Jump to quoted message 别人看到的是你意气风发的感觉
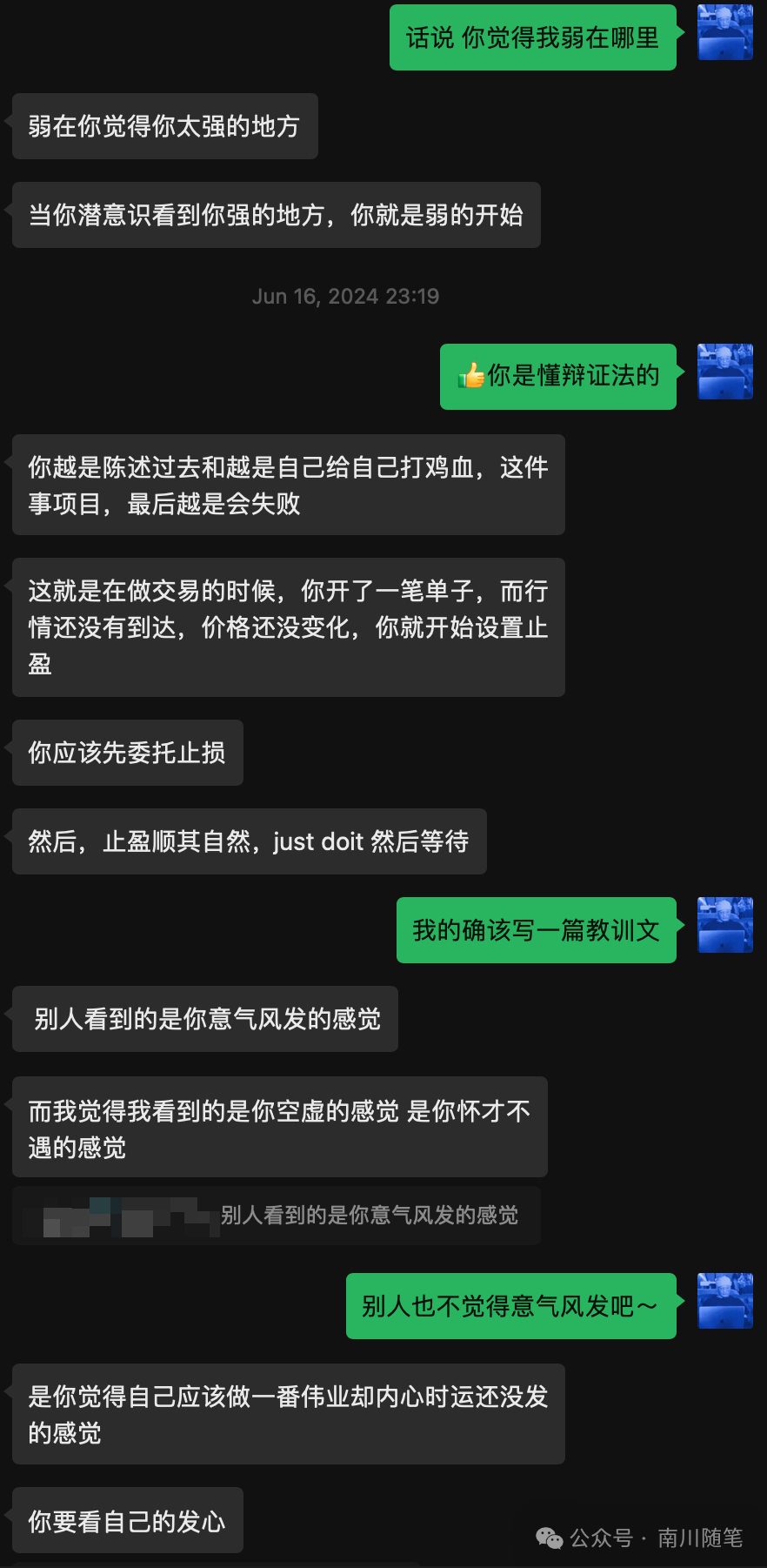The height and width of the screenshot is (1568, 767). (277, 1216)
